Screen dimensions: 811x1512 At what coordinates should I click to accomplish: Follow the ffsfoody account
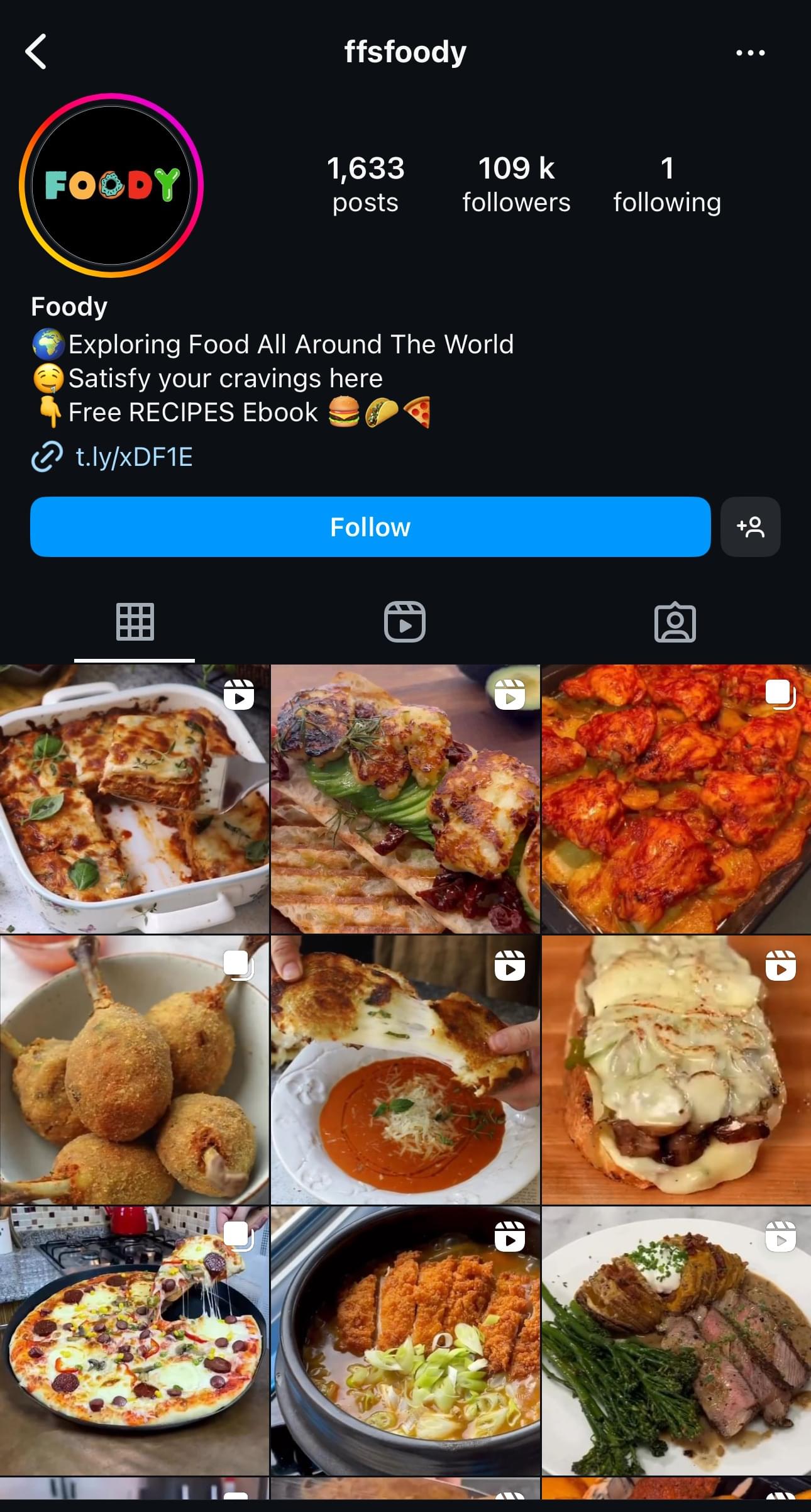click(370, 527)
